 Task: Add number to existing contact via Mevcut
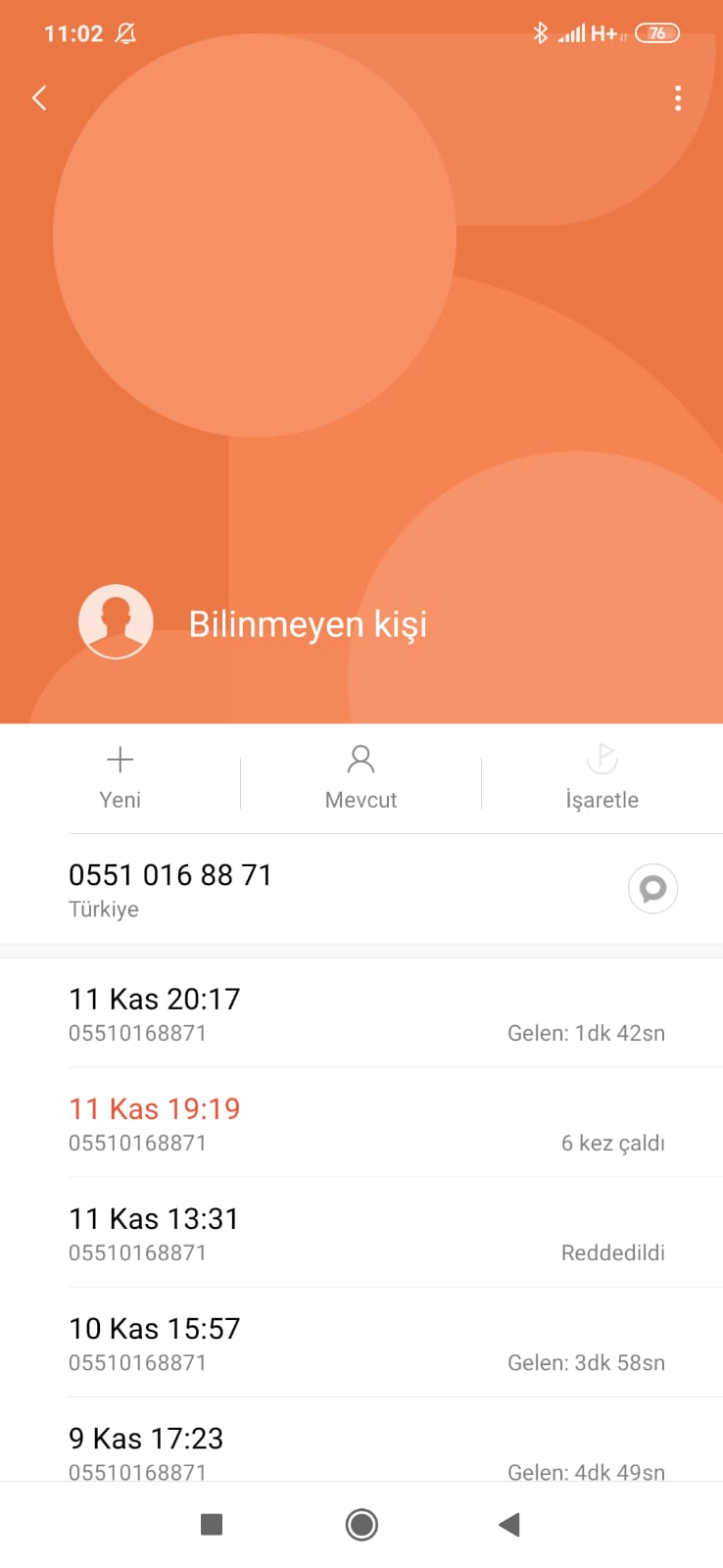361,778
